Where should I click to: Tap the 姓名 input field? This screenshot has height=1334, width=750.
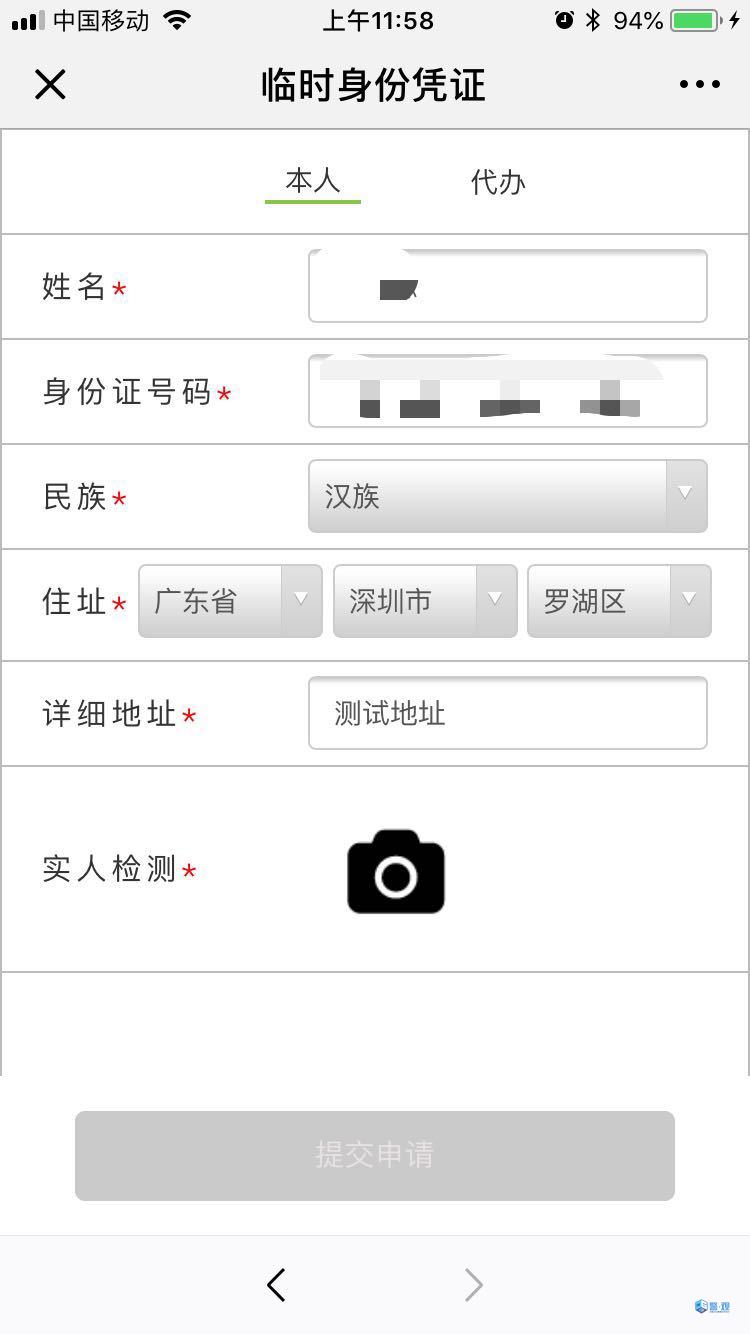507,287
